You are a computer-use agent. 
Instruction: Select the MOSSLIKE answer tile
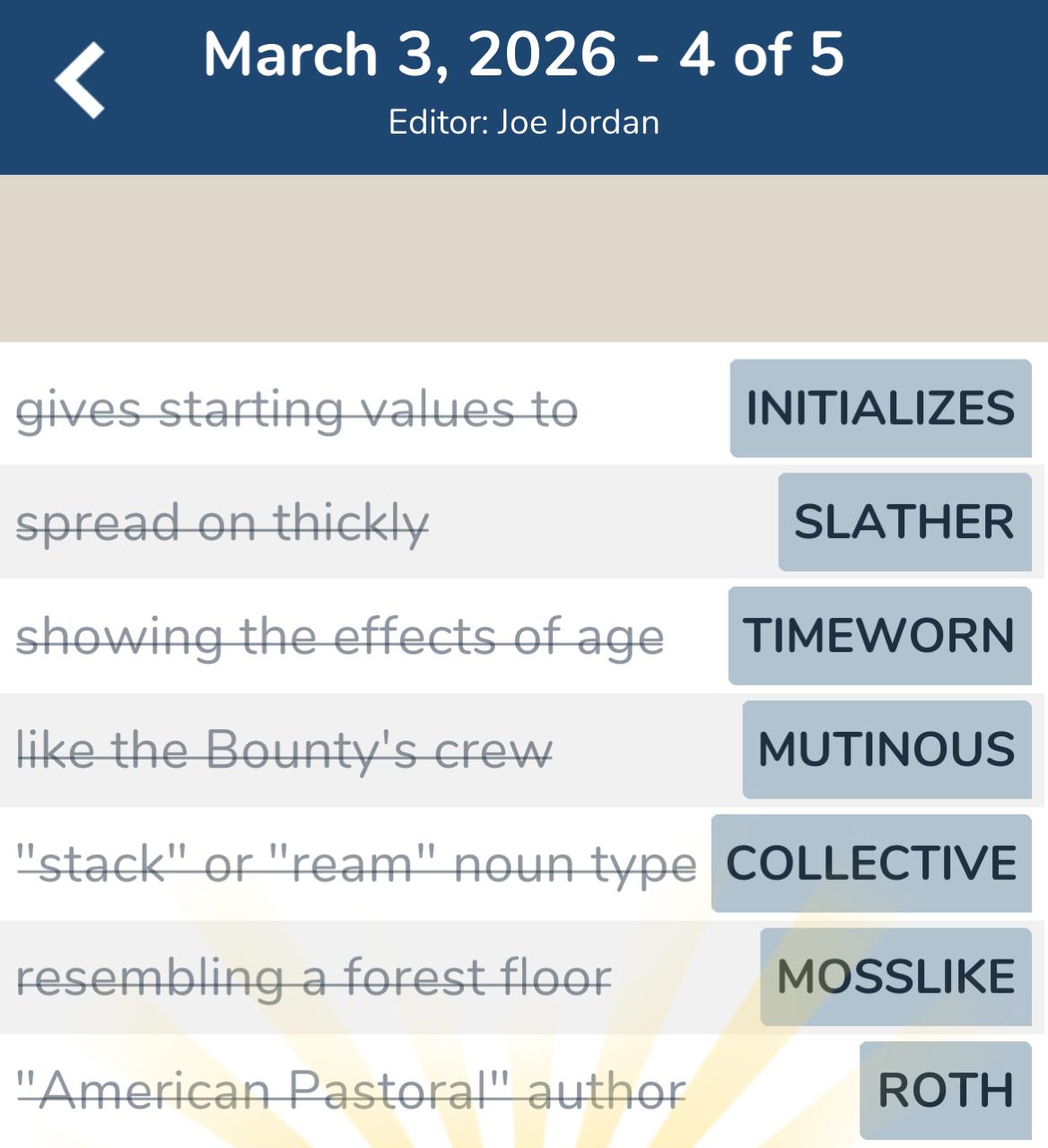click(895, 977)
